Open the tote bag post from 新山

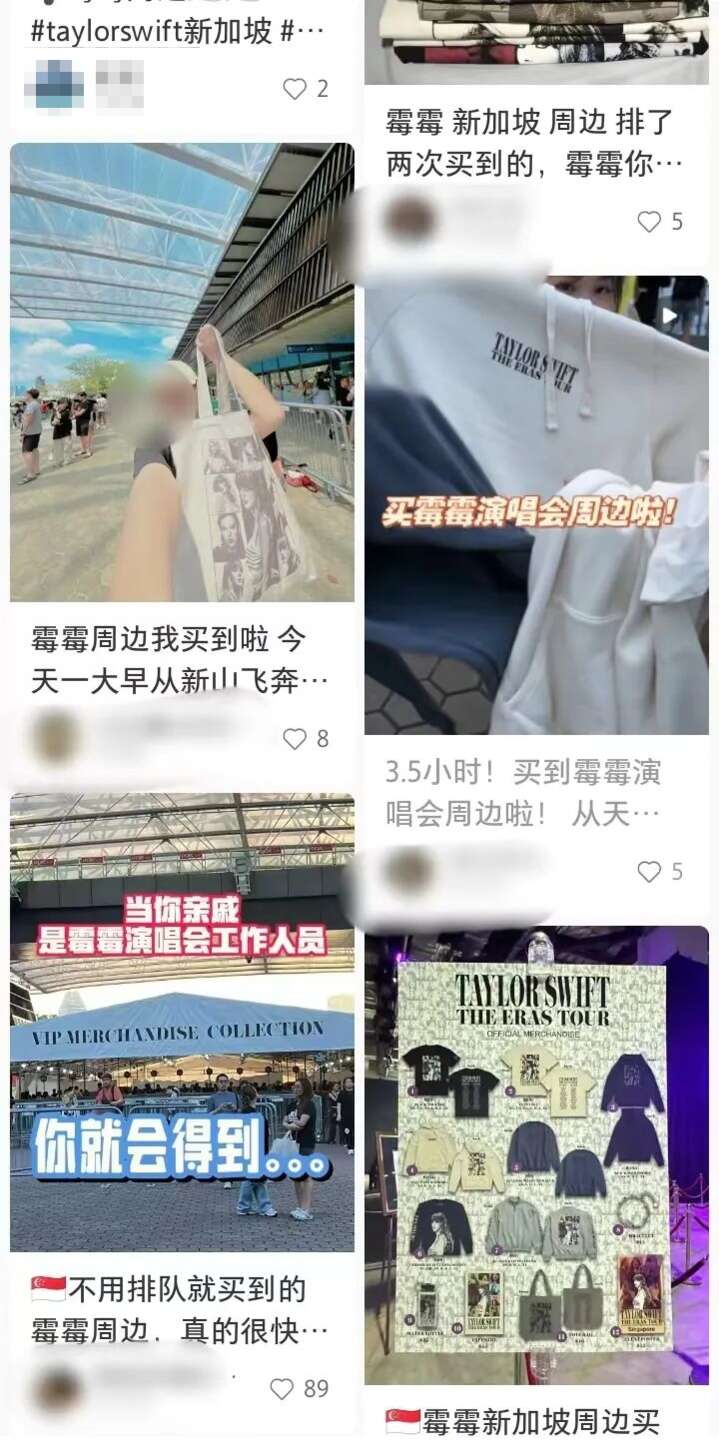(182, 372)
